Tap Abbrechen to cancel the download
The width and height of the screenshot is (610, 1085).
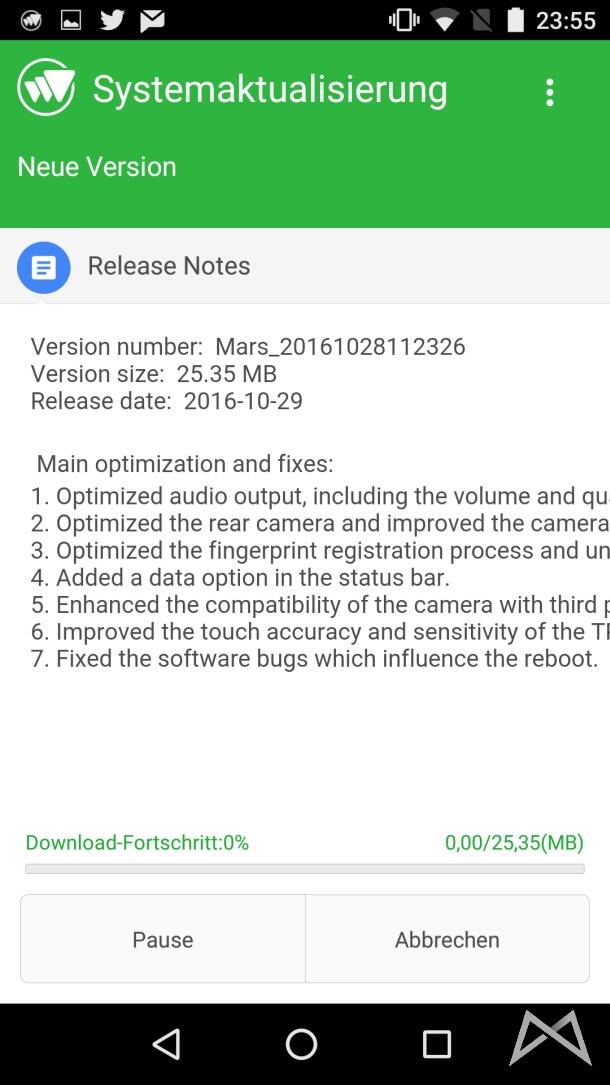447,939
